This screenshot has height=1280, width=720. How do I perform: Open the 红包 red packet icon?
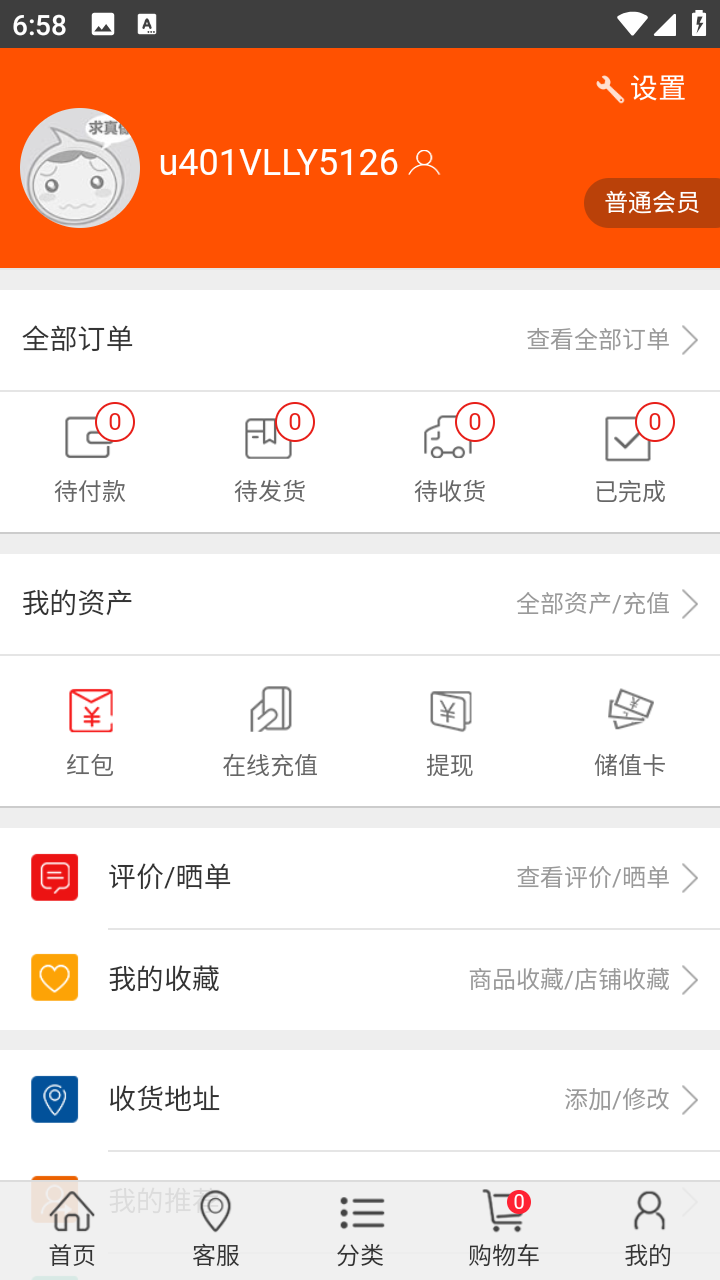point(90,710)
